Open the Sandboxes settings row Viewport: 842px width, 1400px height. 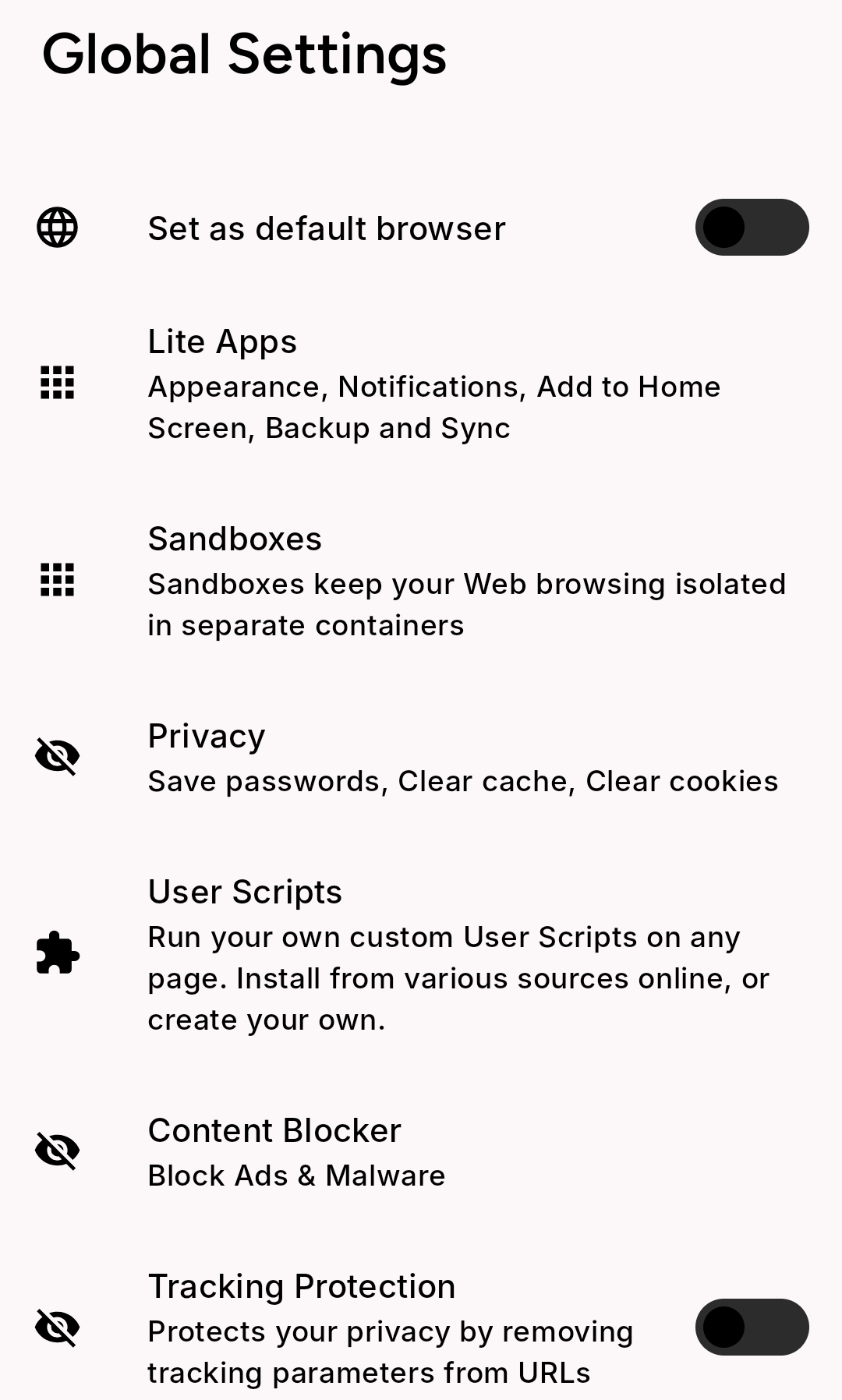click(x=421, y=582)
